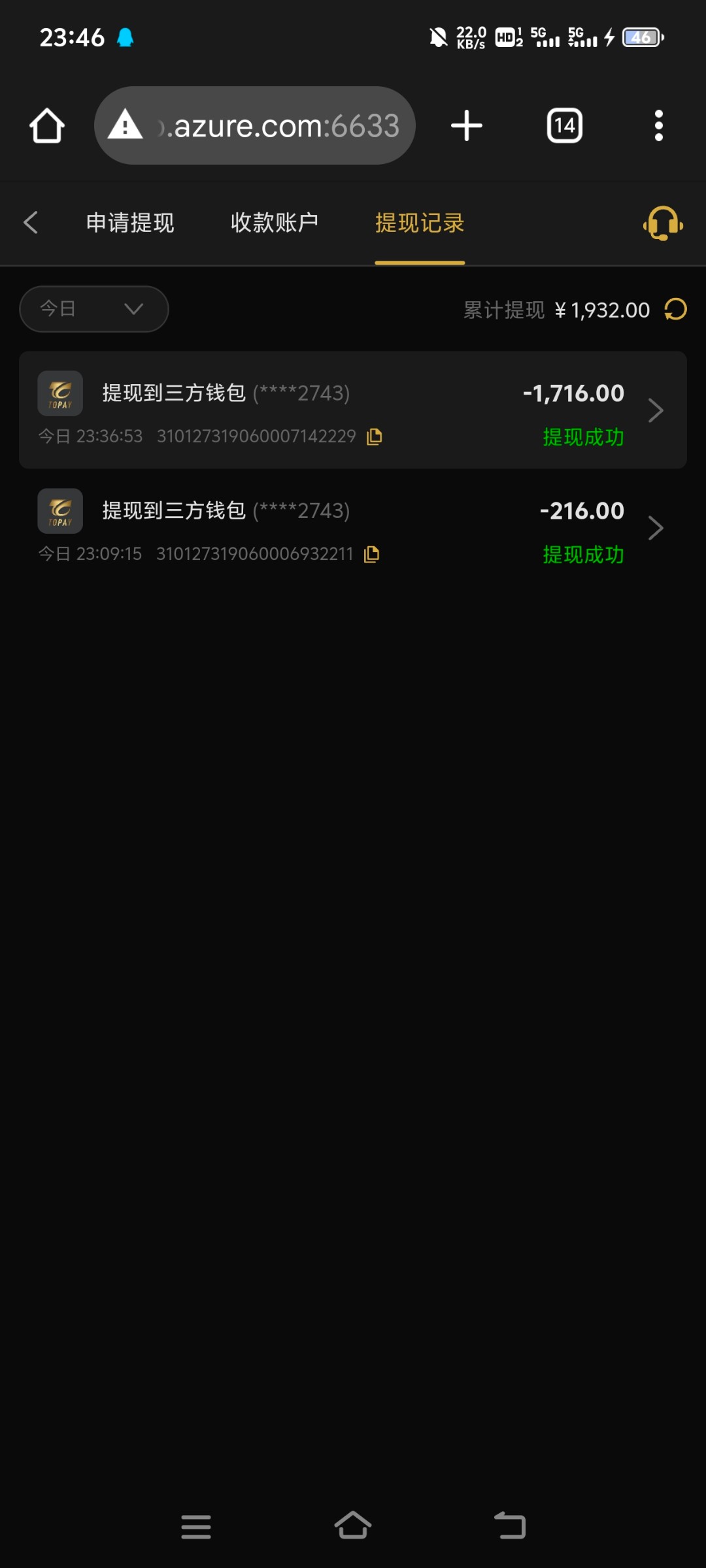Open a new browser tab
706x1568 pixels.
[x=467, y=125]
